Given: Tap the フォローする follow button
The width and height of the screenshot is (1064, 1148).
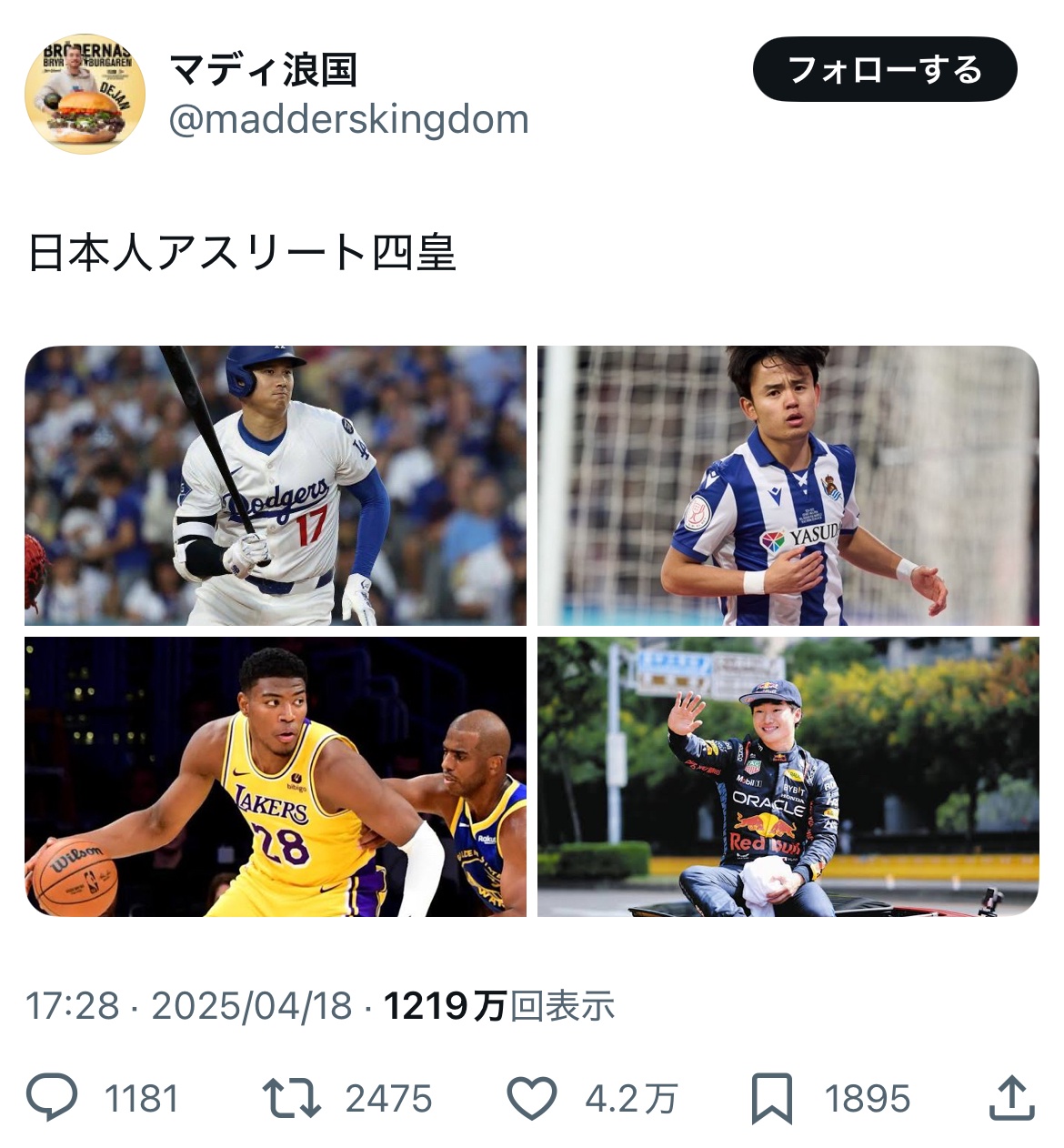Looking at the screenshot, I should pos(884,69).
